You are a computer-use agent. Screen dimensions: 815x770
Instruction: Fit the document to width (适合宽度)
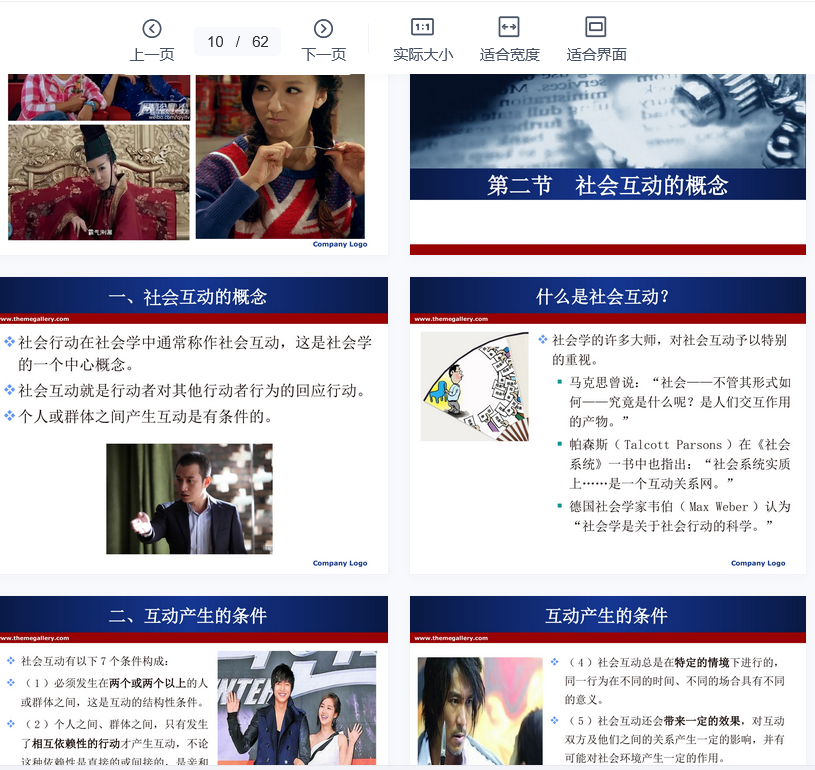tap(509, 39)
